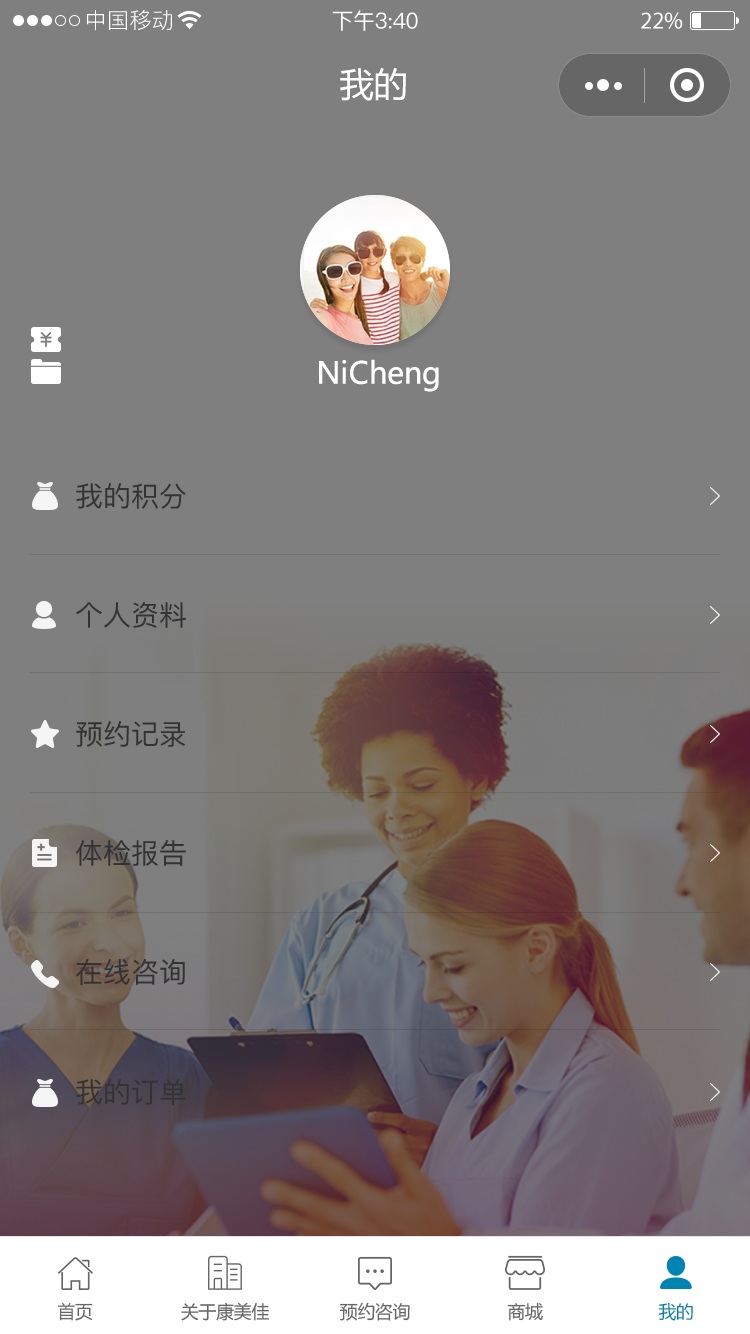Close the mini program with the circle button
This screenshot has height=1334, width=750.
coord(686,86)
